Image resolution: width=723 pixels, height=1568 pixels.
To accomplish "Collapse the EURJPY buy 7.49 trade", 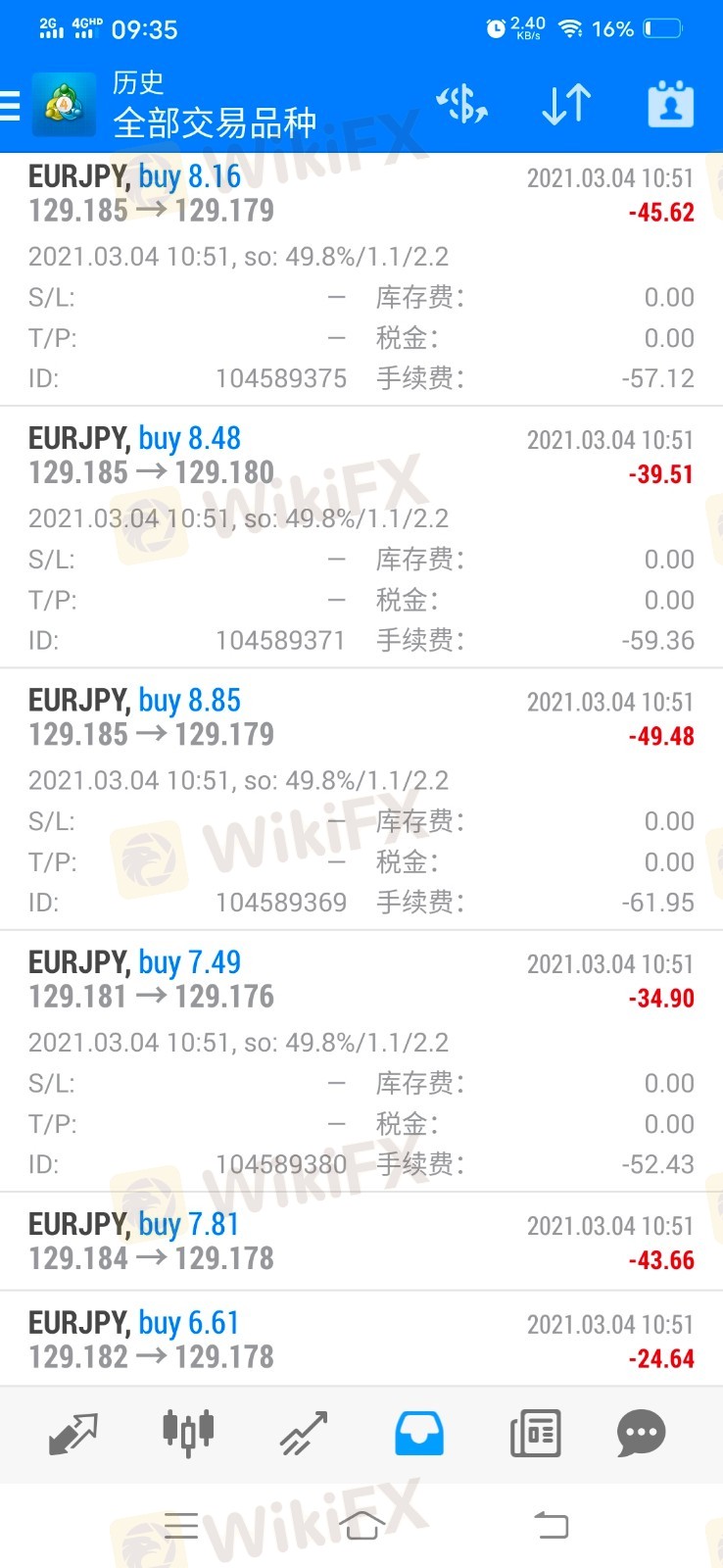I will pos(361,1061).
